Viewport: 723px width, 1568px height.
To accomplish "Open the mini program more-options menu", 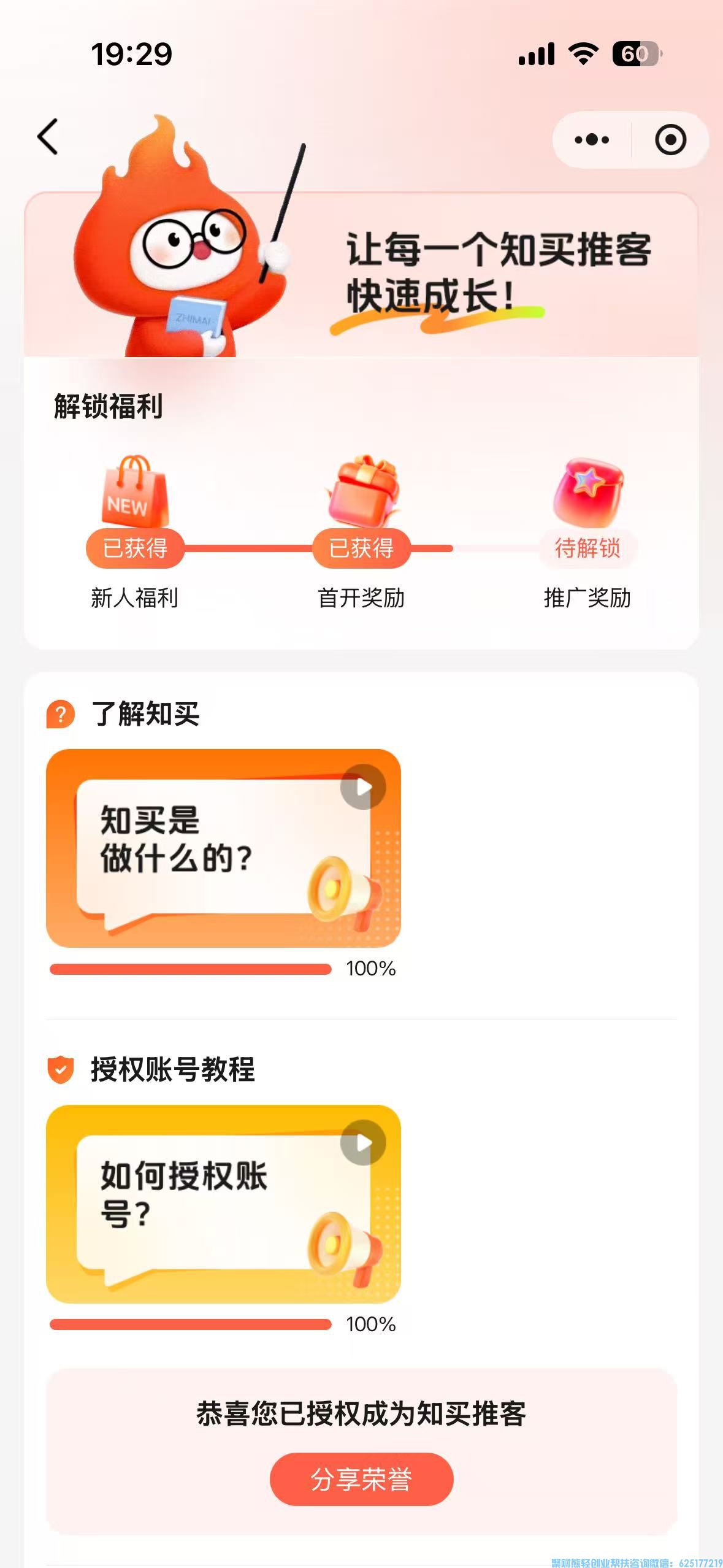I will coord(592,140).
